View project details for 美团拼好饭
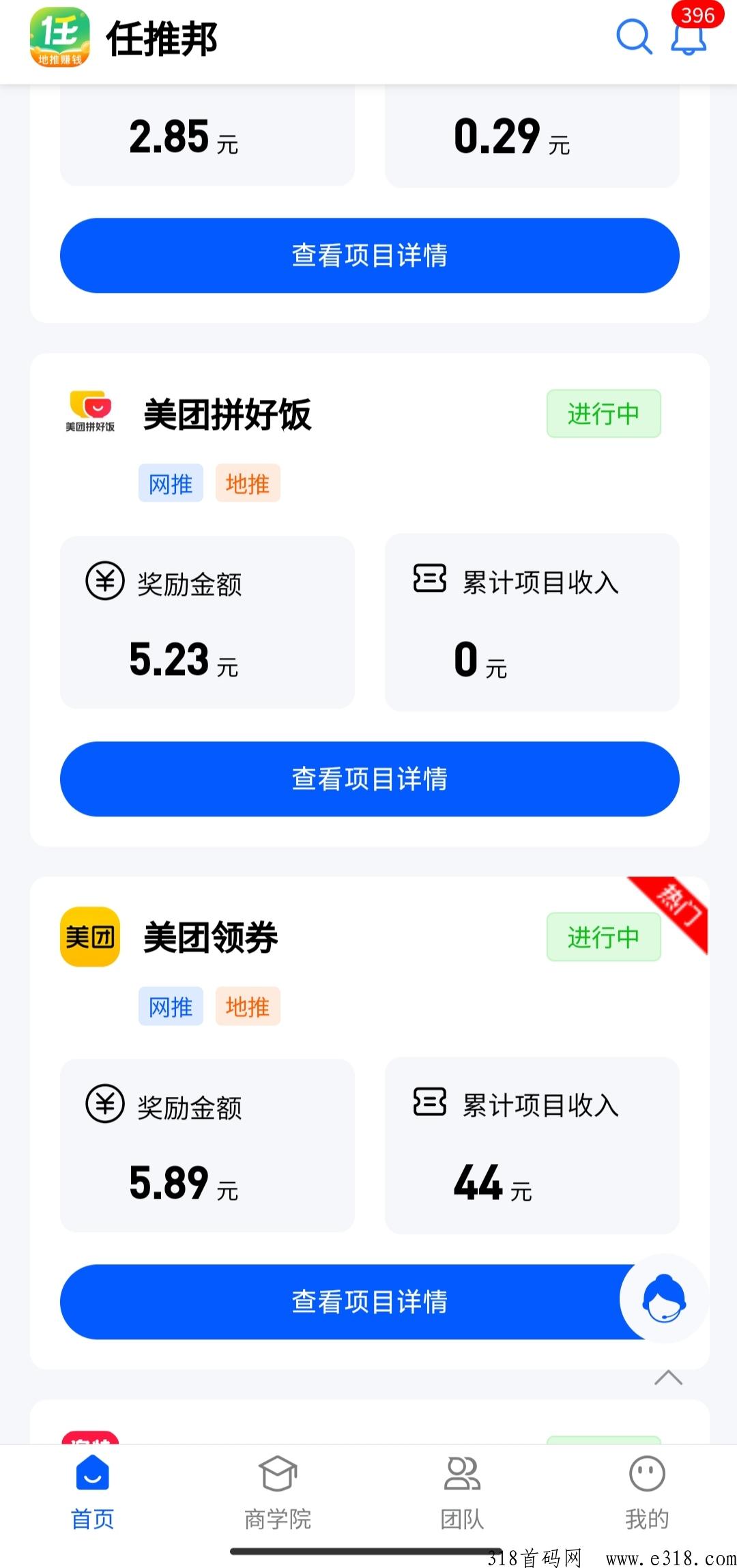 click(x=369, y=779)
